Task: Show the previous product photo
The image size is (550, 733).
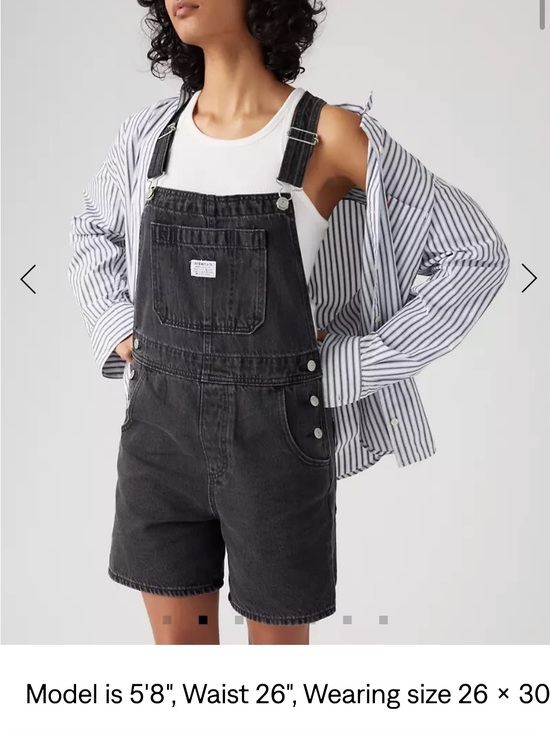Action: pyautogui.click(x=29, y=279)
